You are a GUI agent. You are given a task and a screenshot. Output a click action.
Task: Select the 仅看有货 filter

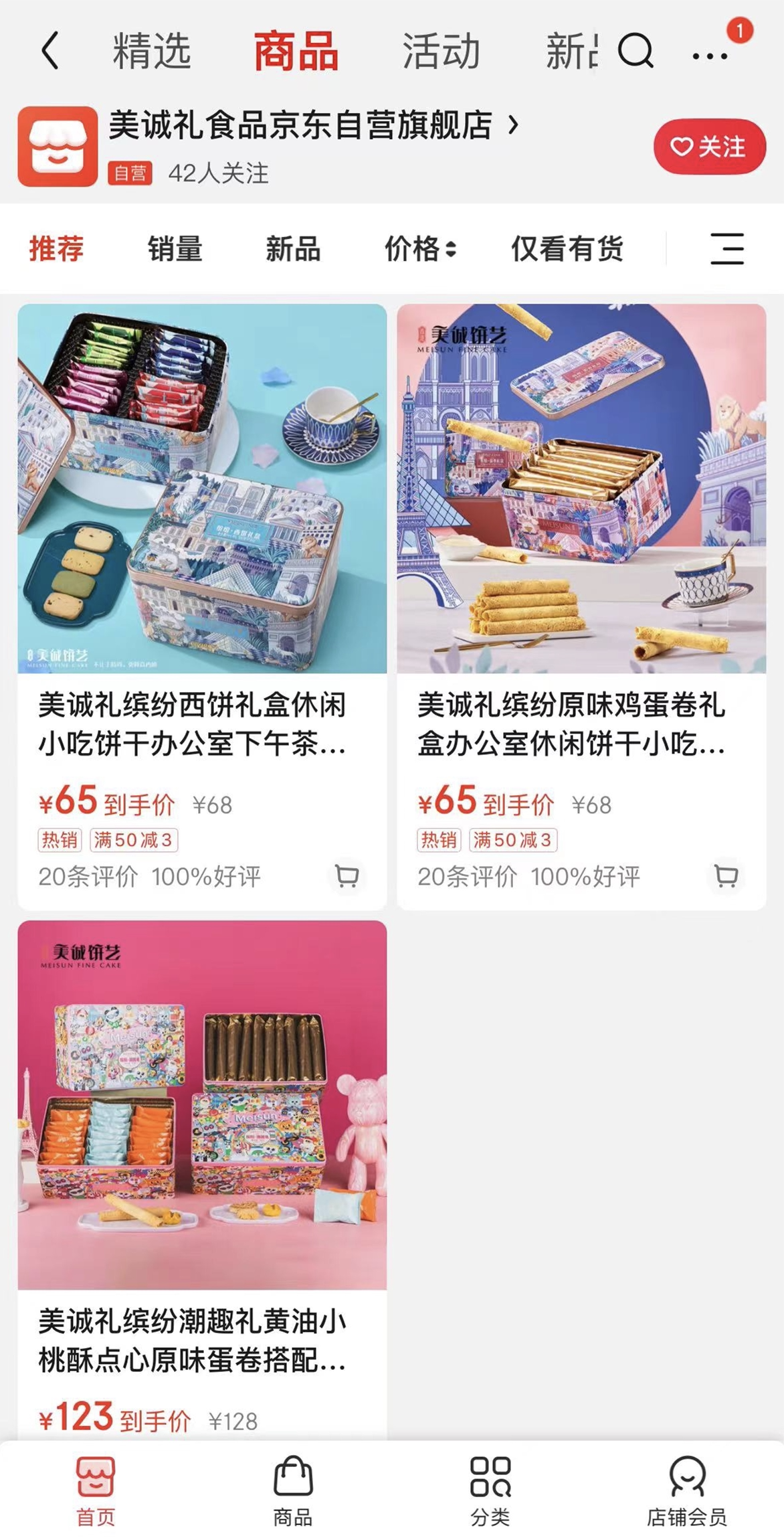tap(567, 249)
